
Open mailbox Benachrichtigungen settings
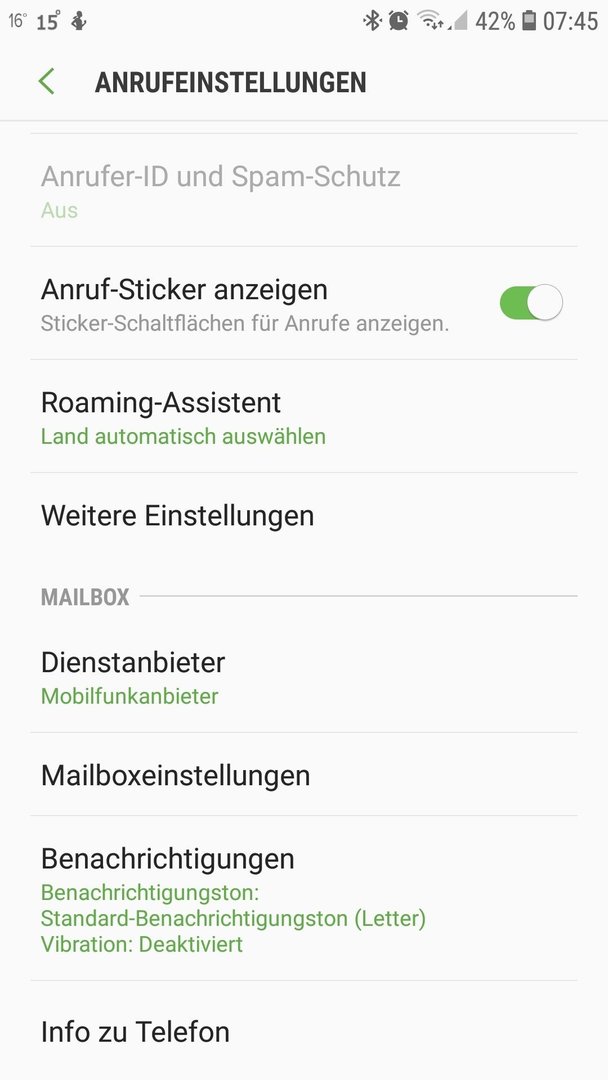pyautogui.click(x=304, y=899)
